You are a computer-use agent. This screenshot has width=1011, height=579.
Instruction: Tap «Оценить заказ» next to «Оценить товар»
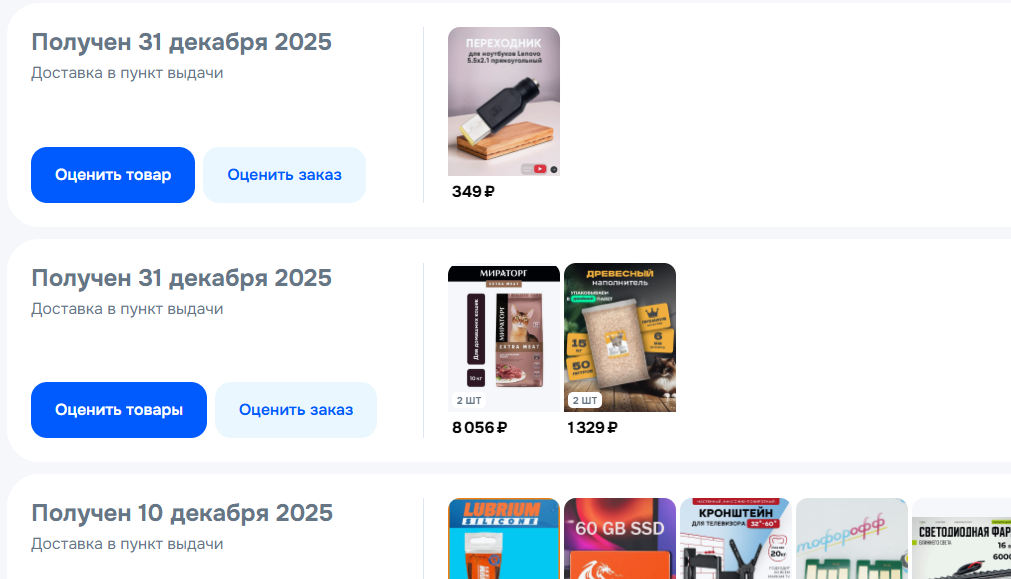coord(284,175)
